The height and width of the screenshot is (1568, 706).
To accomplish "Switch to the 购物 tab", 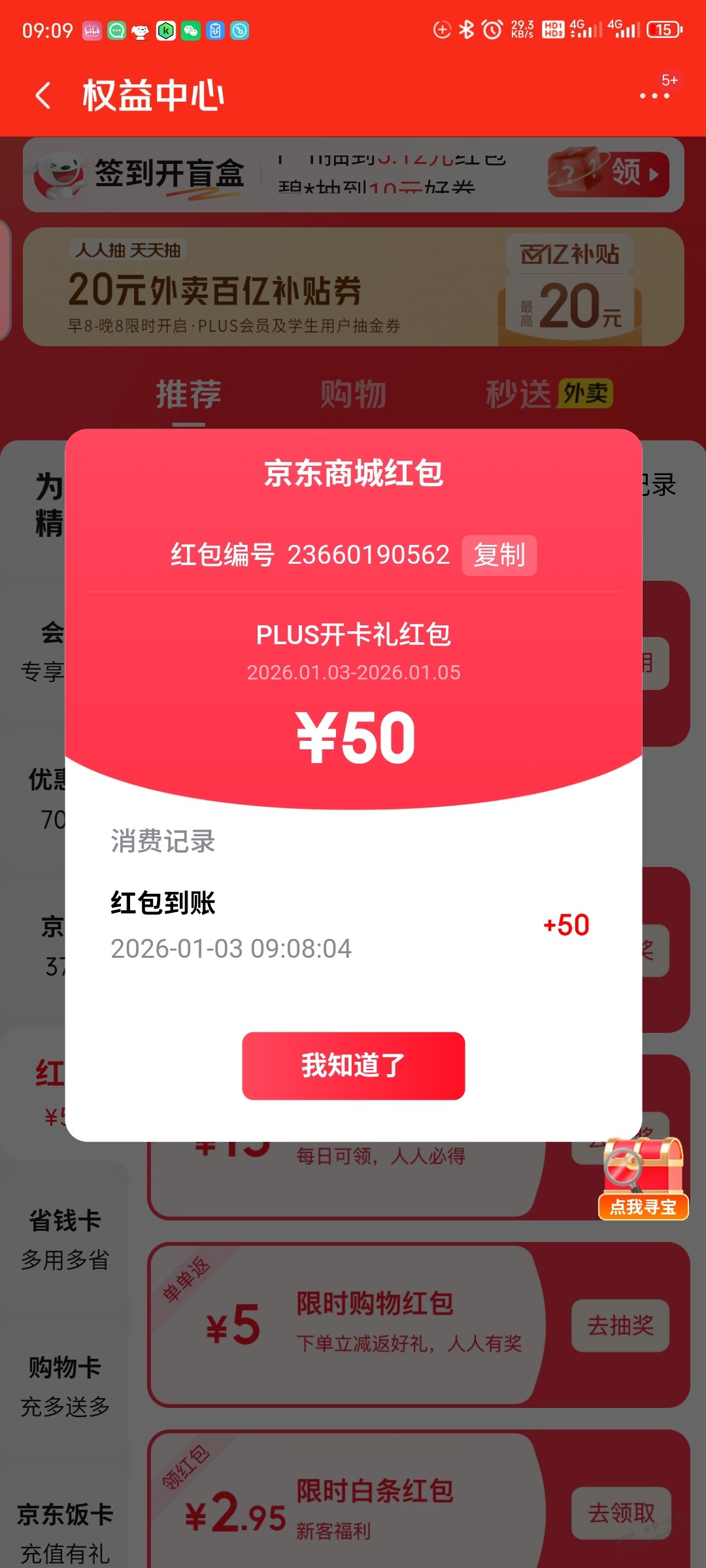I will (x=353, y=395).
